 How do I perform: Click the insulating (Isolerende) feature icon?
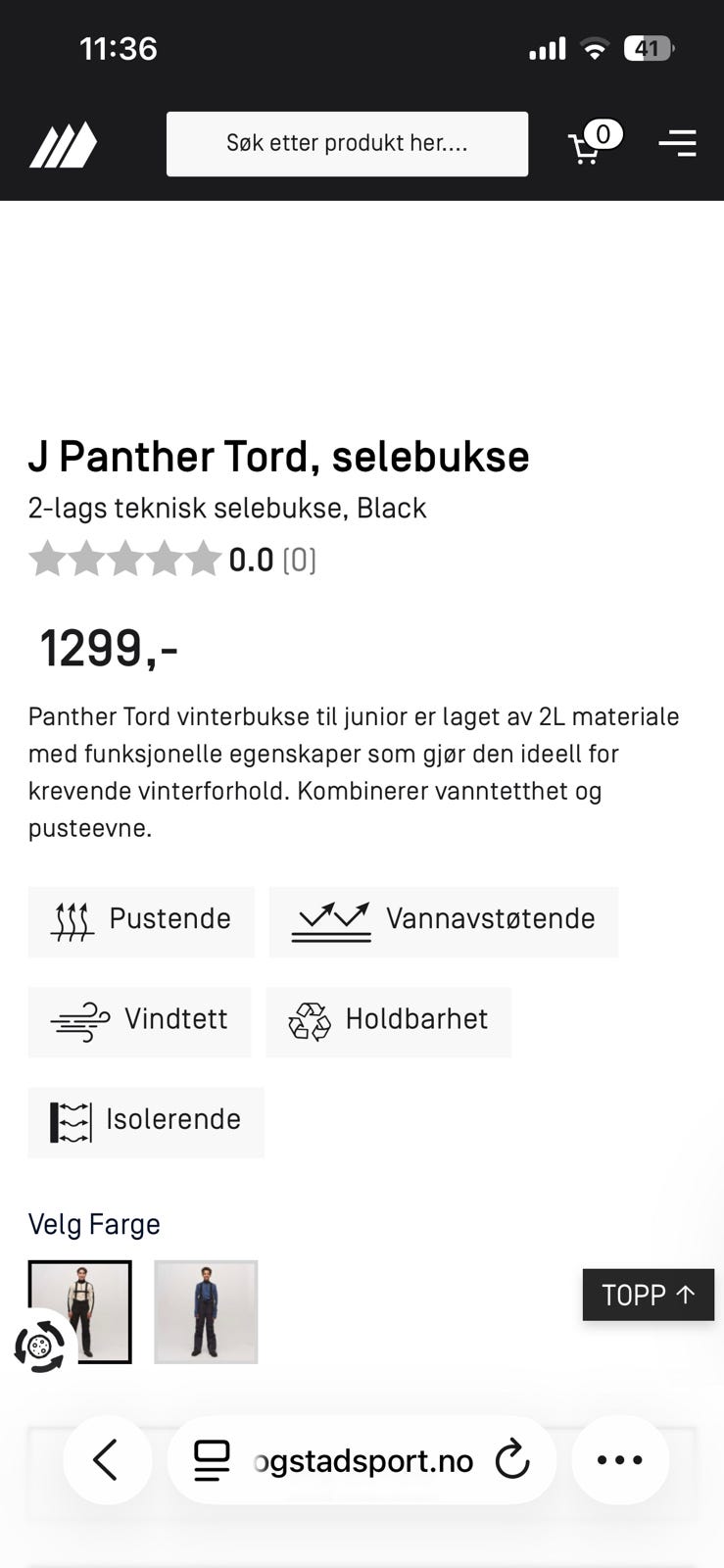pos(72,1121)
